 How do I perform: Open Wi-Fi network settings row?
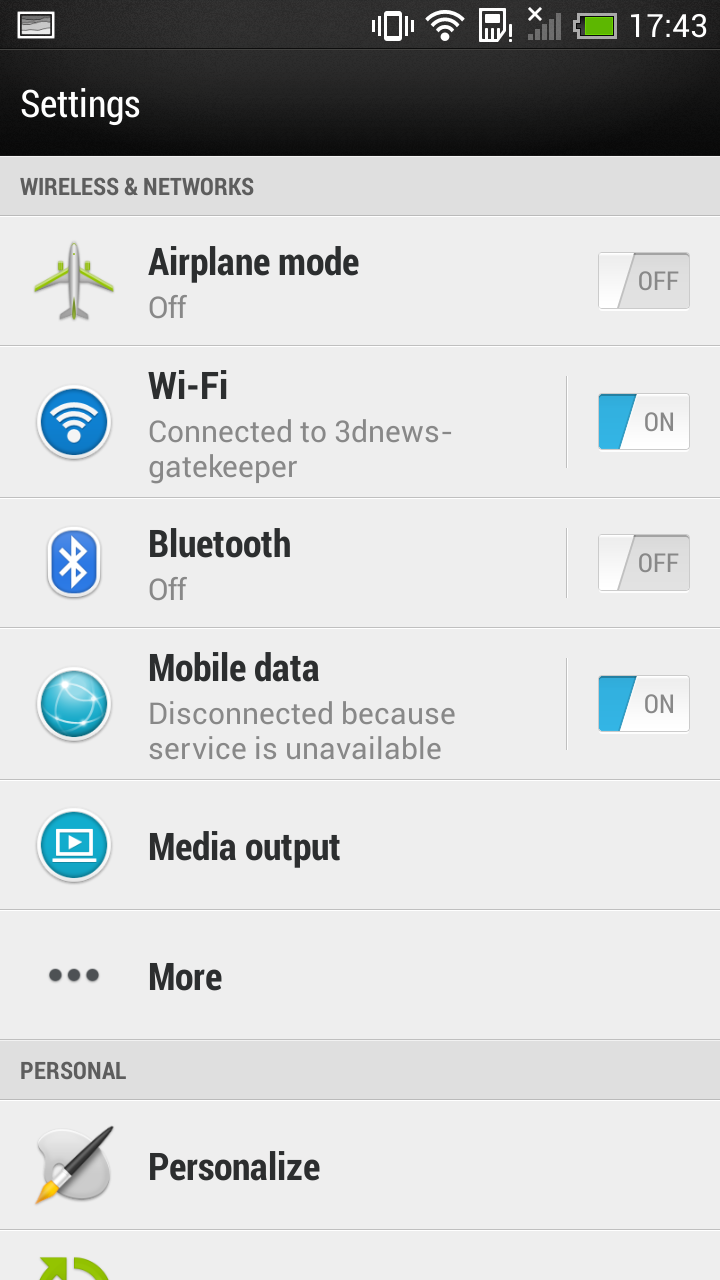pos(283,422)
